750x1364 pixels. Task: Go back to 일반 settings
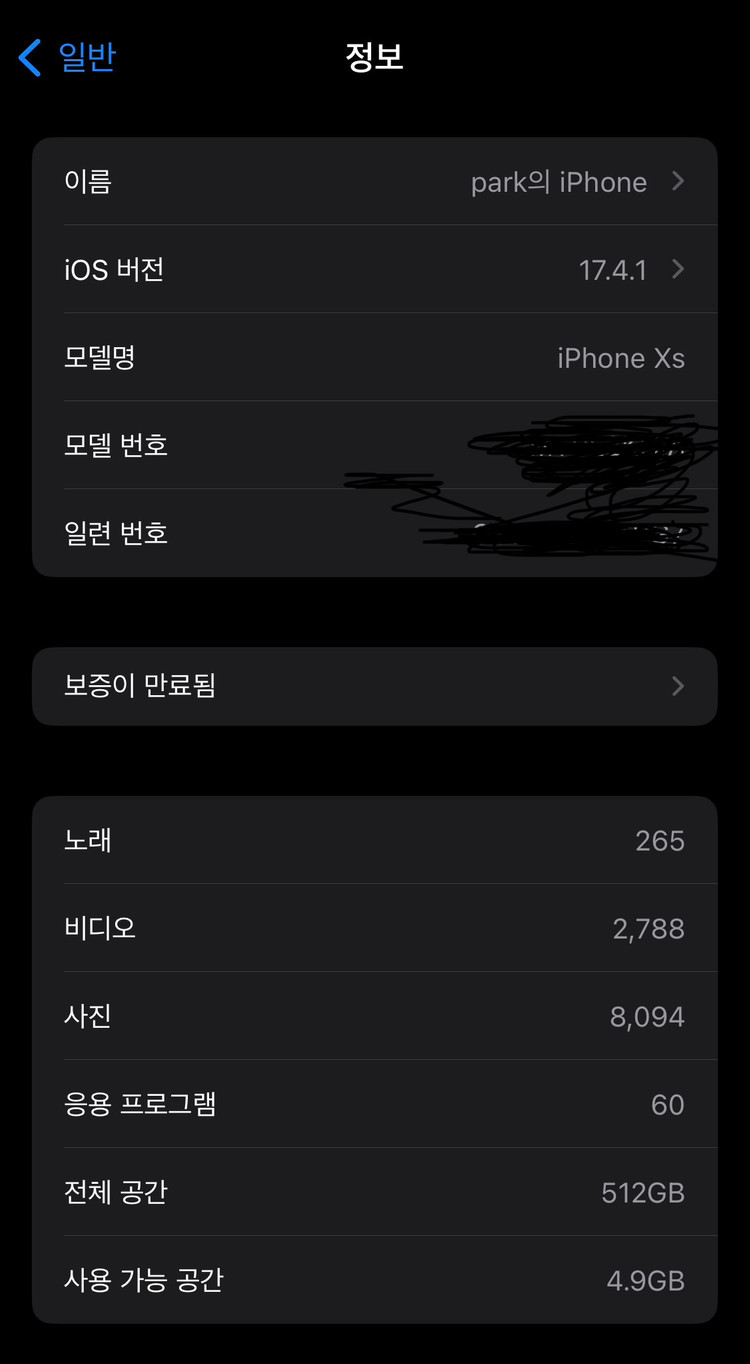coord(68,57)
